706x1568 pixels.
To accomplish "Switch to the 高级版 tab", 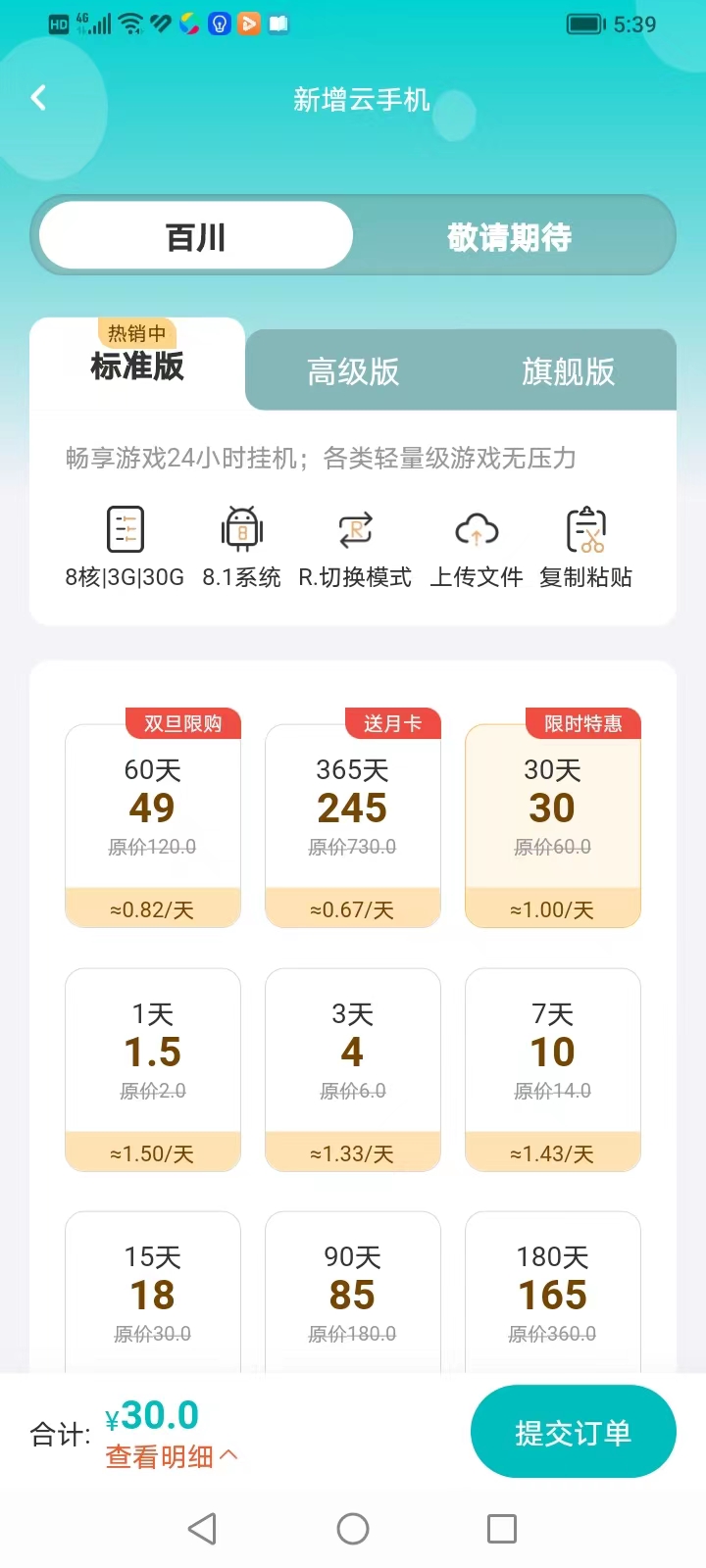I will click(353, 371).
